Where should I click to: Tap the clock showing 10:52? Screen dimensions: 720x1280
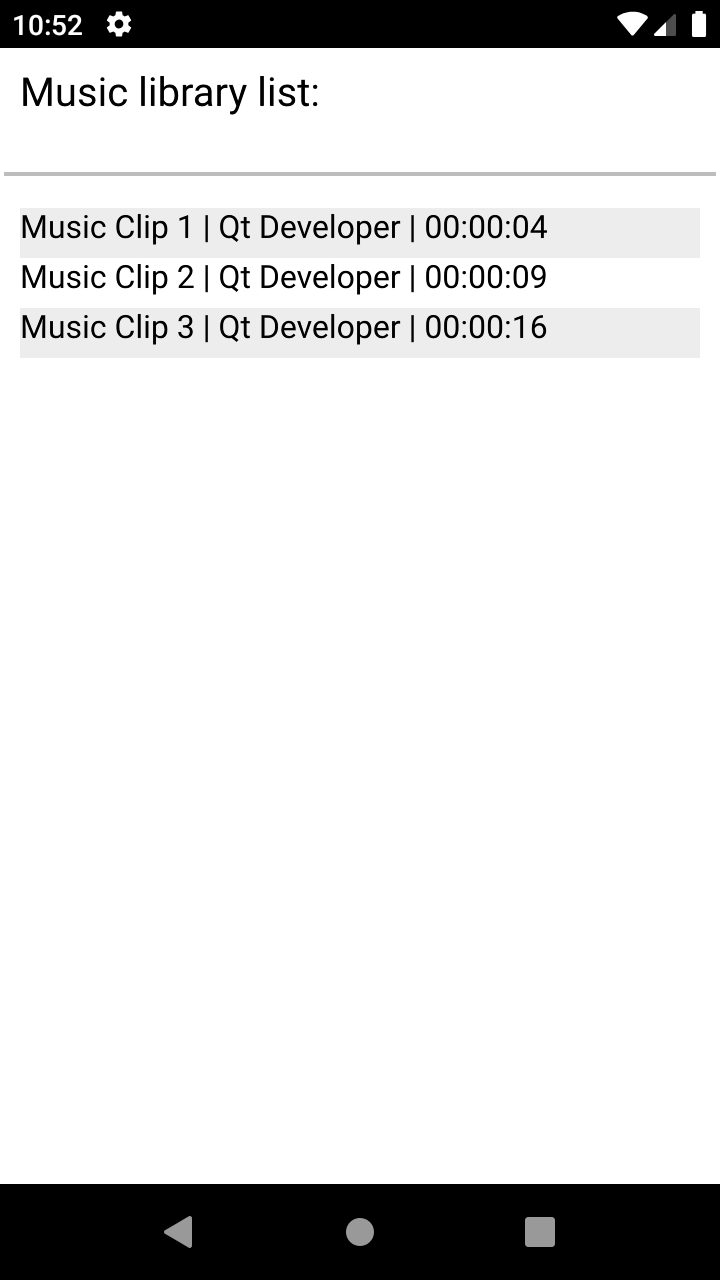point(47,24)
